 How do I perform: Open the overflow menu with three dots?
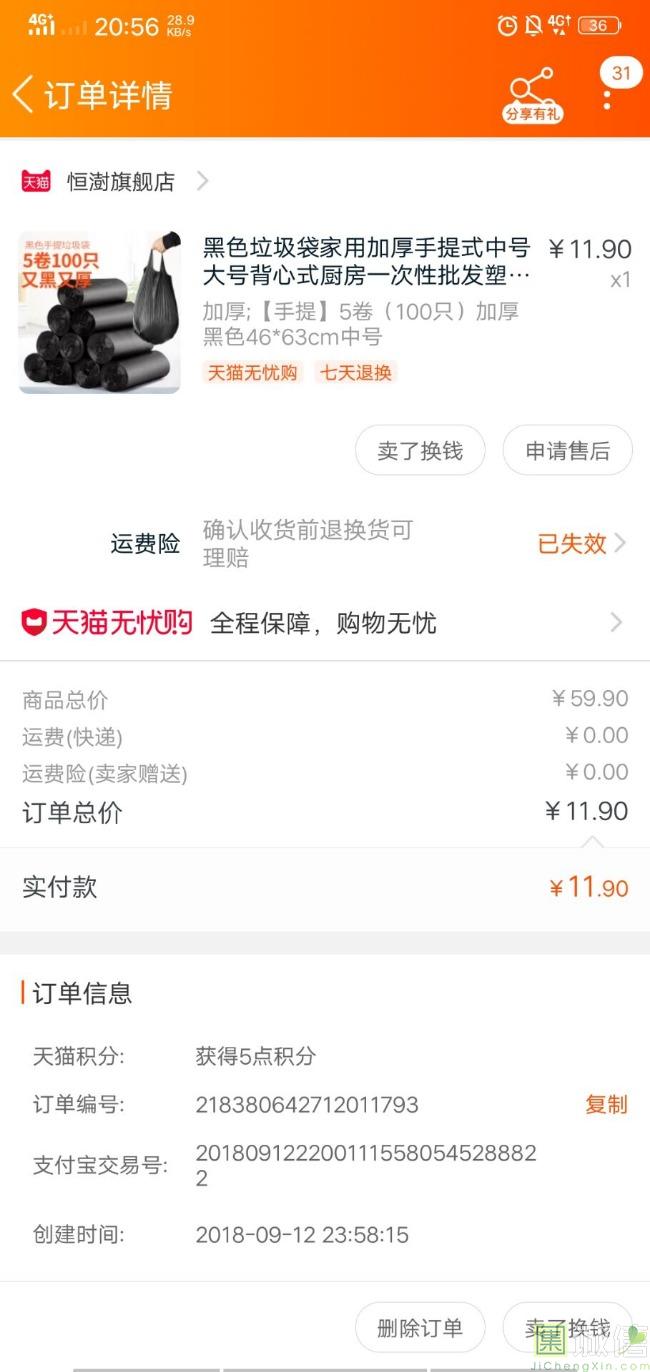point(607,97)
